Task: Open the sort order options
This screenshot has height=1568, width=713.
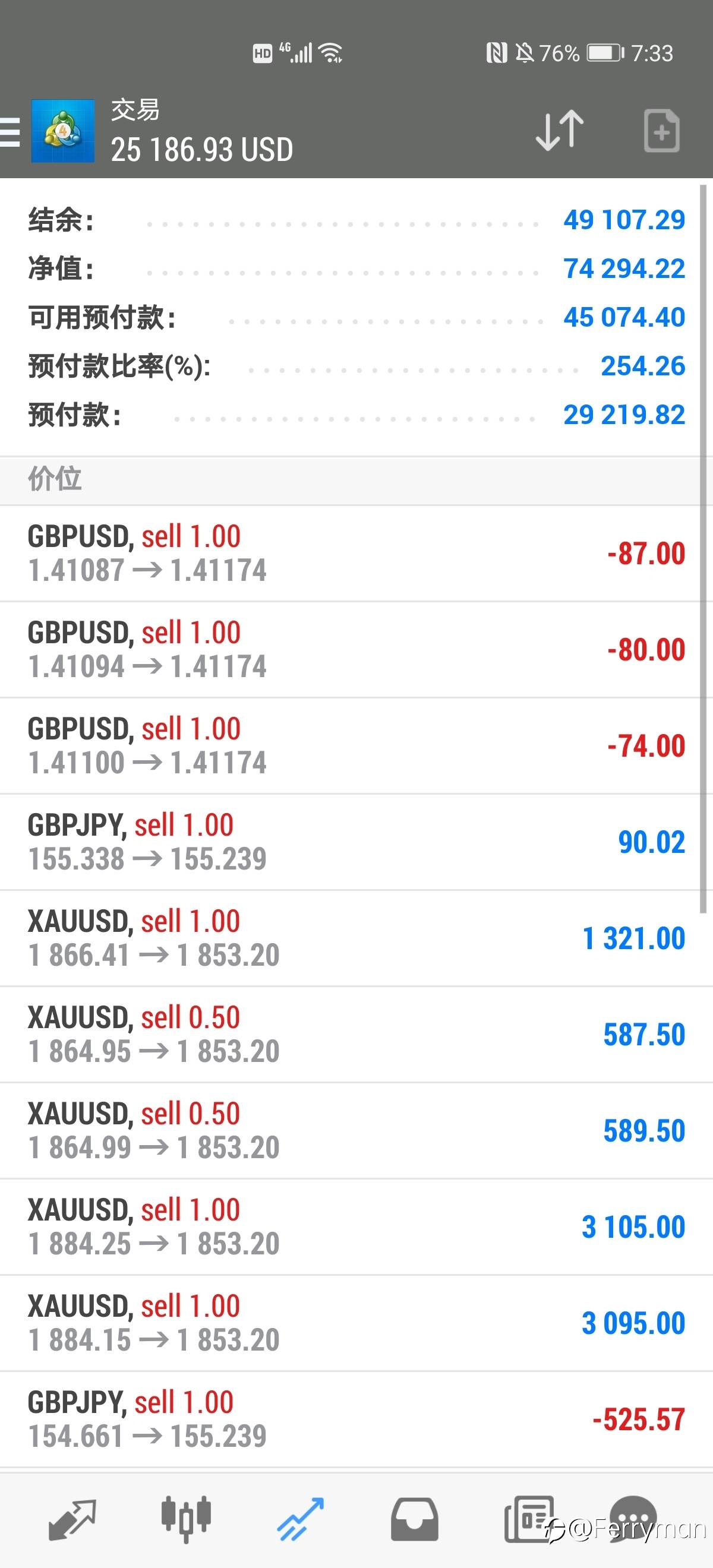Action: point(559,130)
